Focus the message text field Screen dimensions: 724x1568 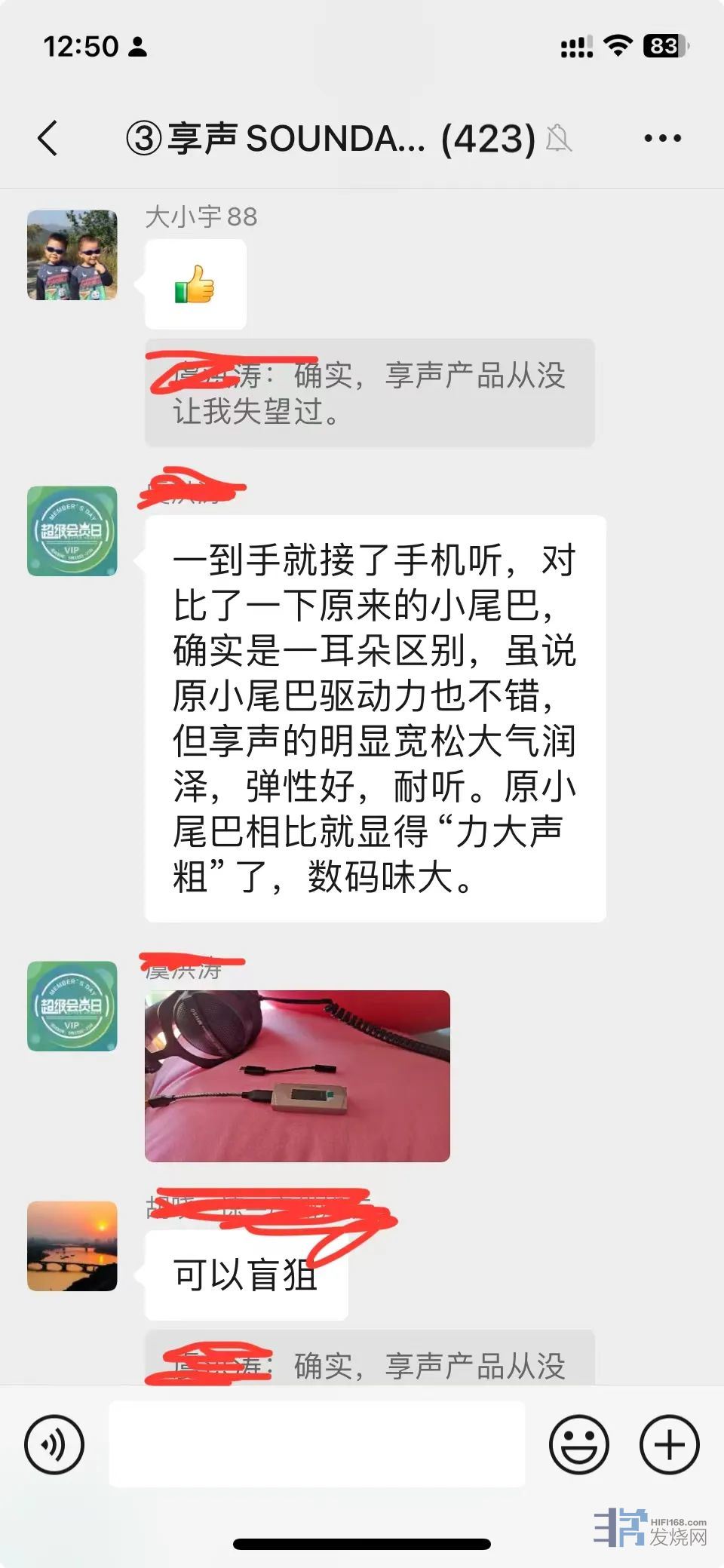coord(317,1444)
